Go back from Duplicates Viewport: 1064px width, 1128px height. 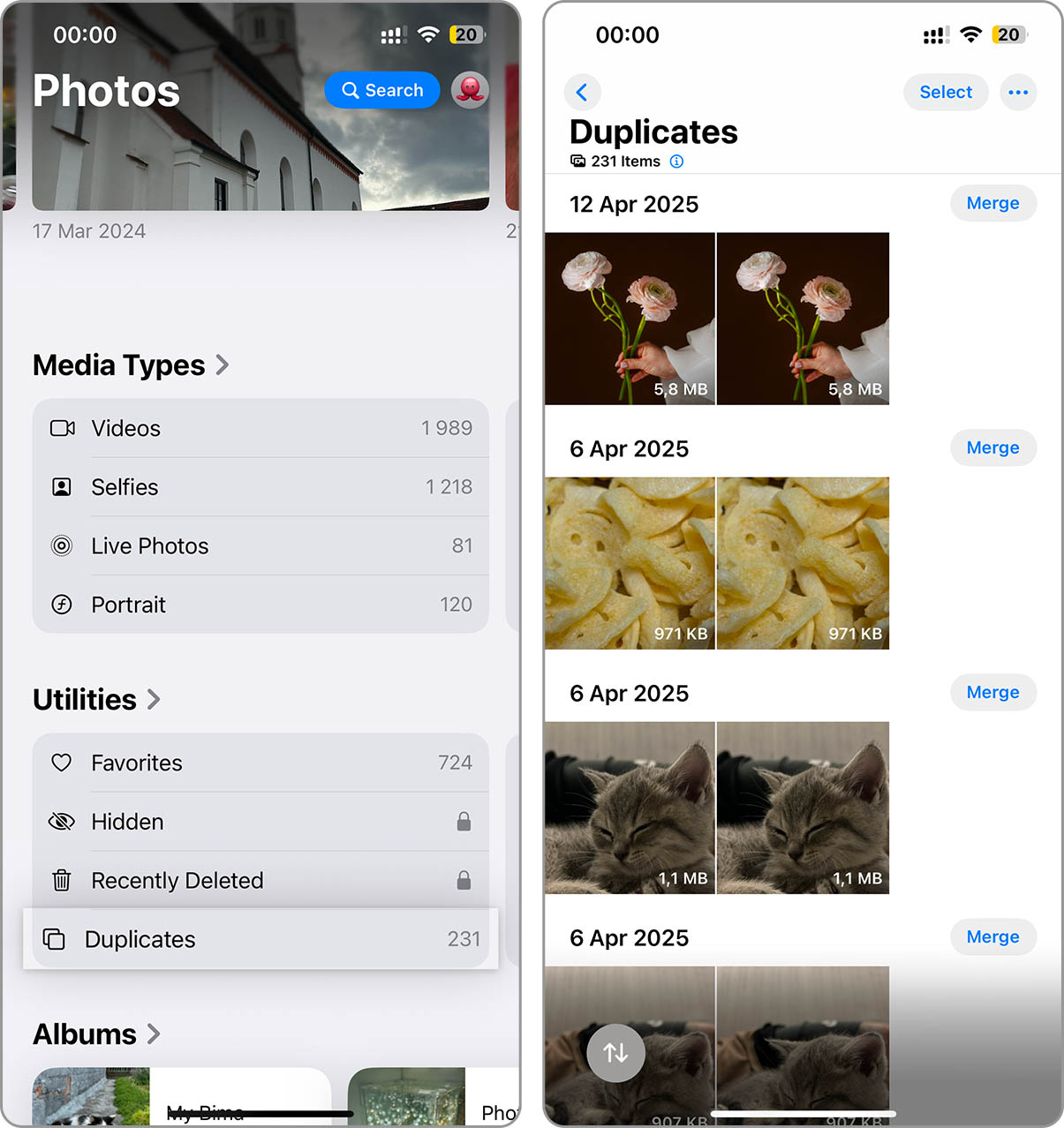582,92
